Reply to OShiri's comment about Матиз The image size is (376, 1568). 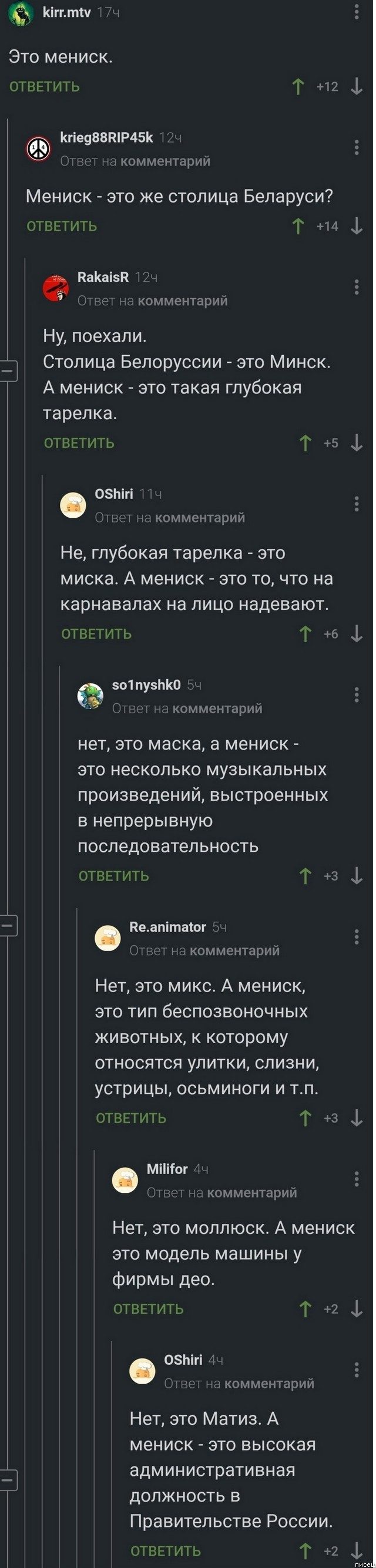point(166,1551)
